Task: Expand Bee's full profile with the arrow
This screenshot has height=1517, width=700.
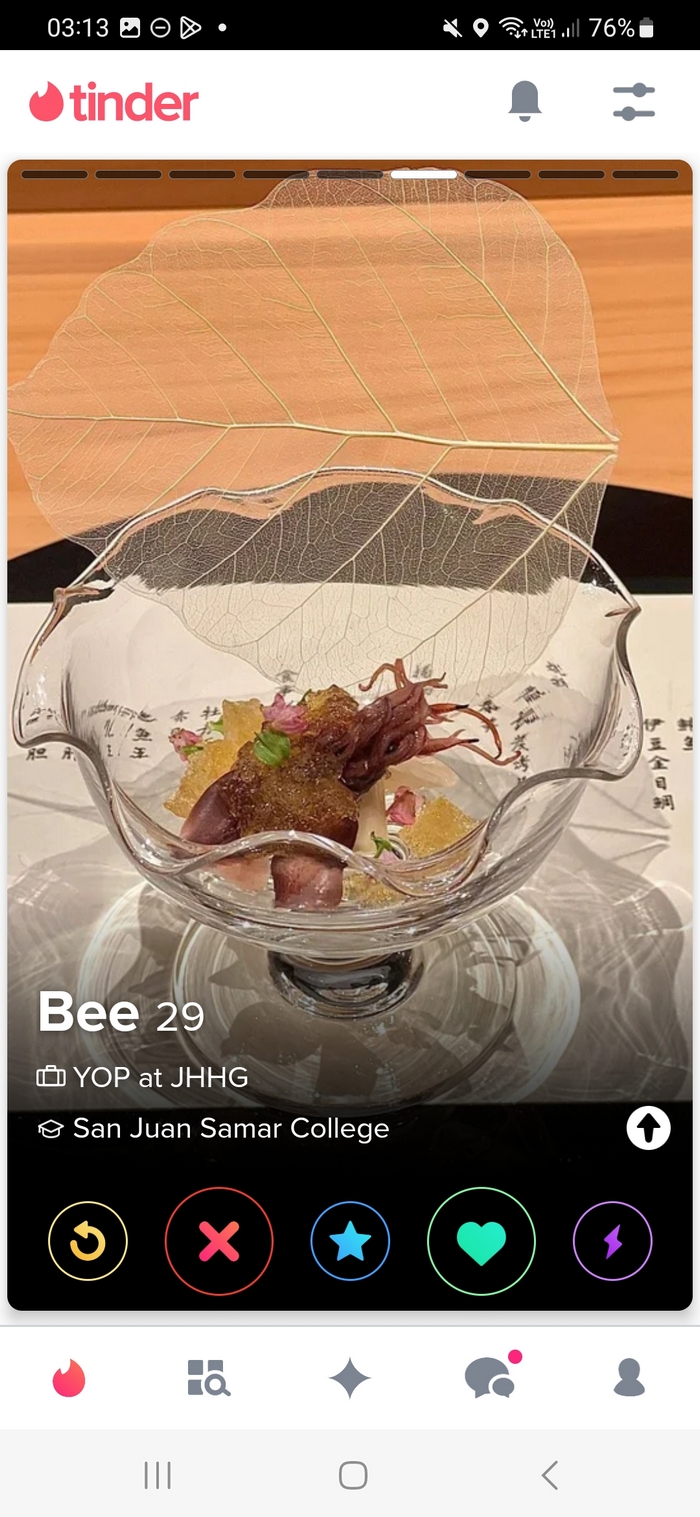Action: click(648, 1129)
